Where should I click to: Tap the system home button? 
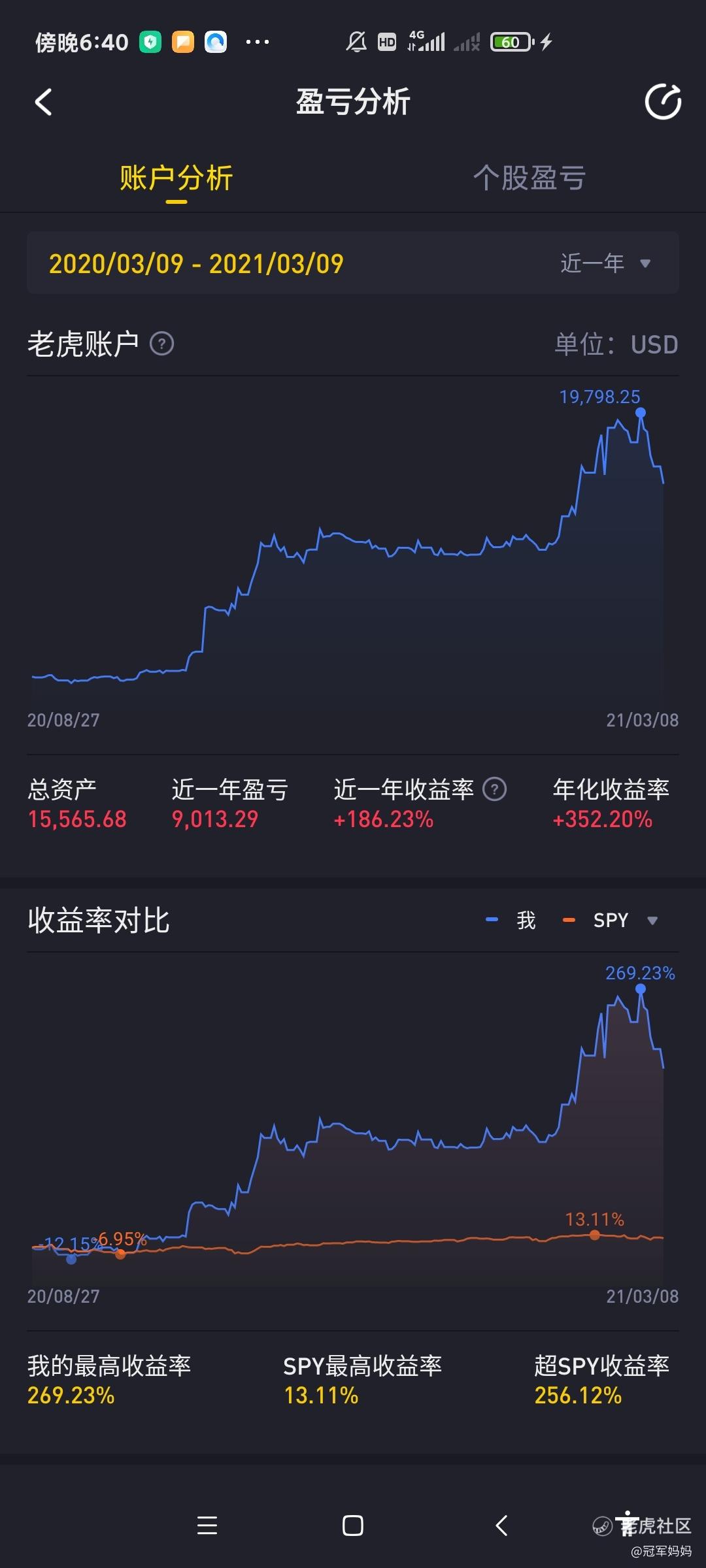352,1526
